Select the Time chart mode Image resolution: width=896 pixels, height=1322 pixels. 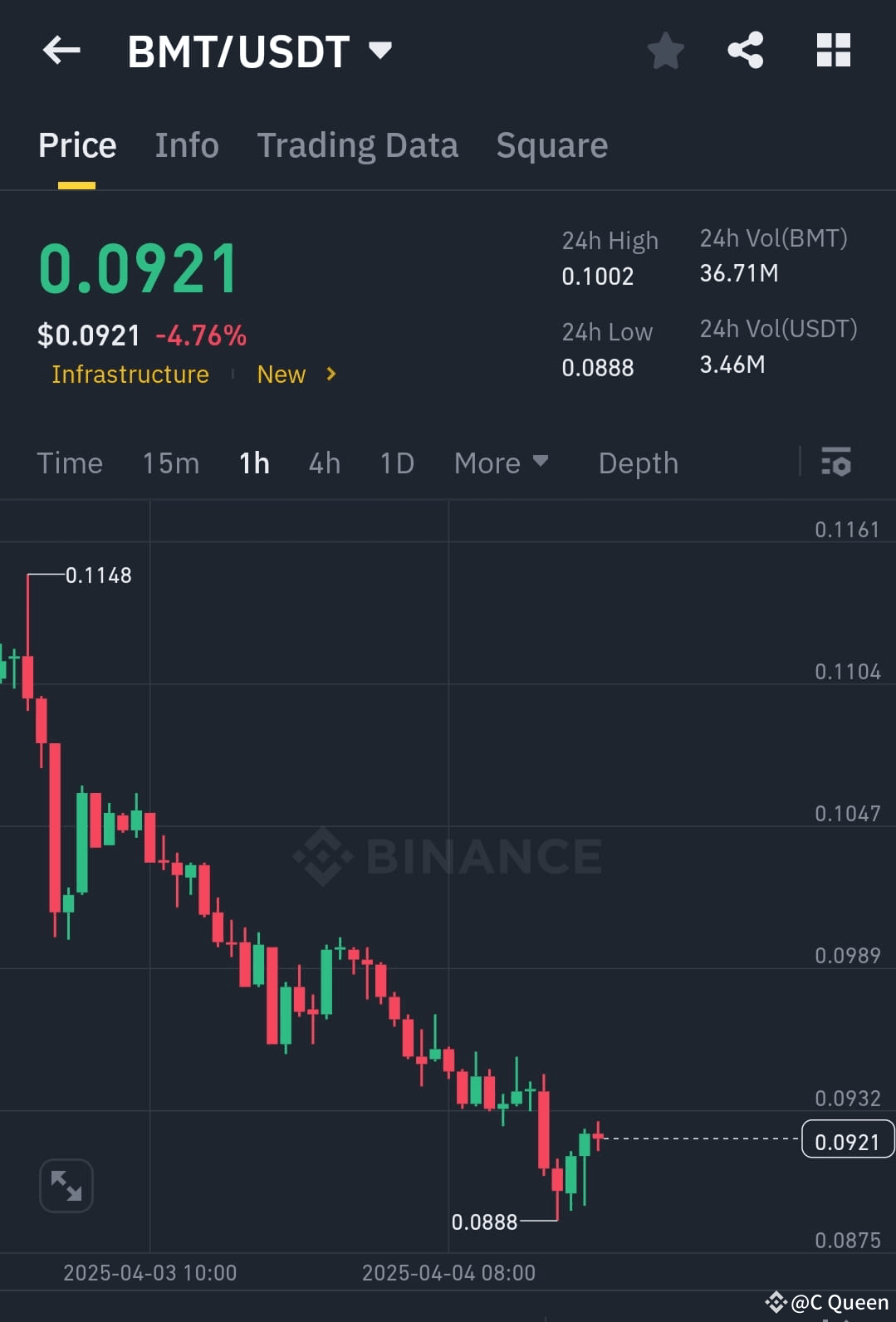[x=69, y=463]
